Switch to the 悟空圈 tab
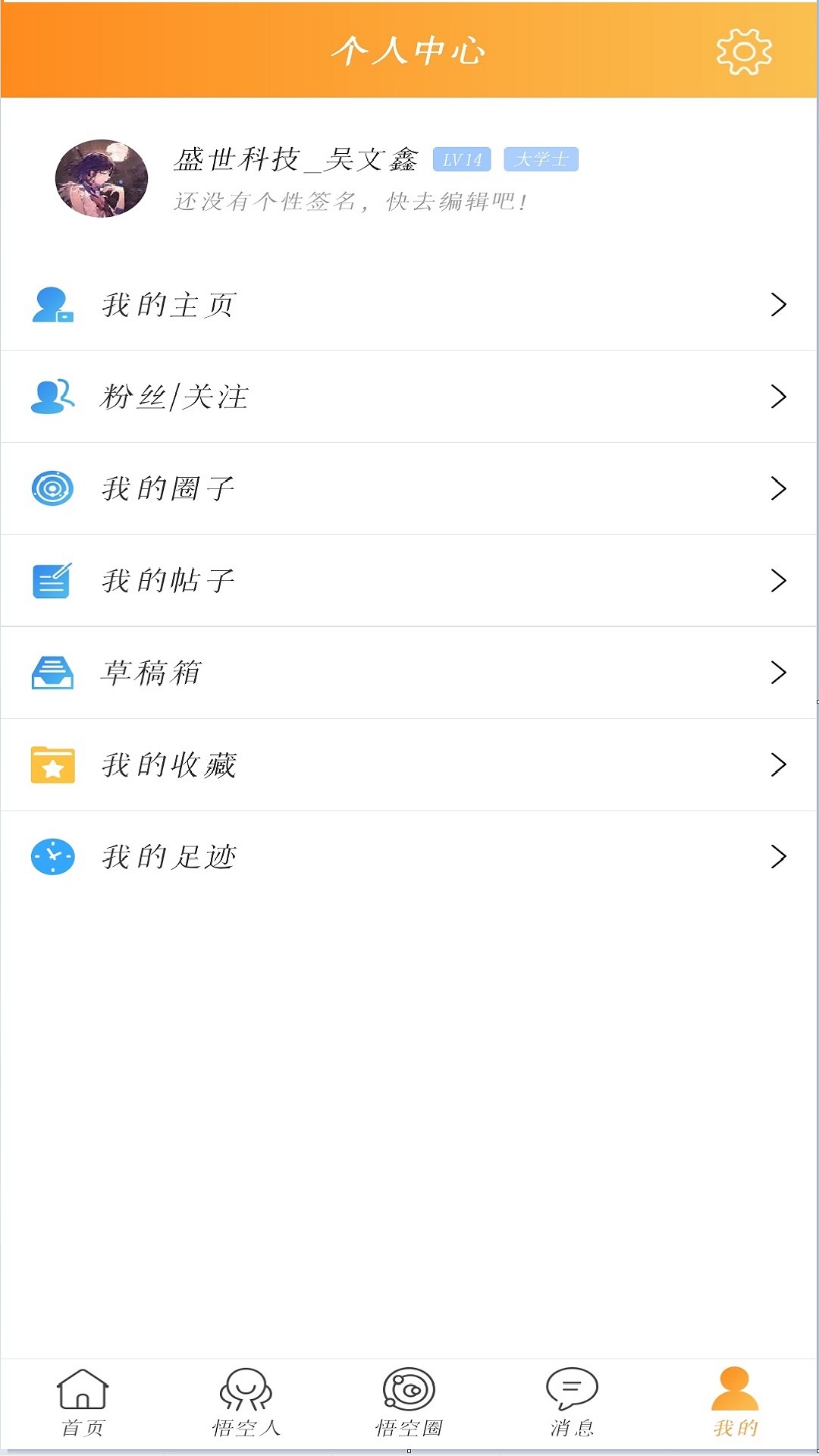Screen dimensions: 819x1456 [409, 1403]
